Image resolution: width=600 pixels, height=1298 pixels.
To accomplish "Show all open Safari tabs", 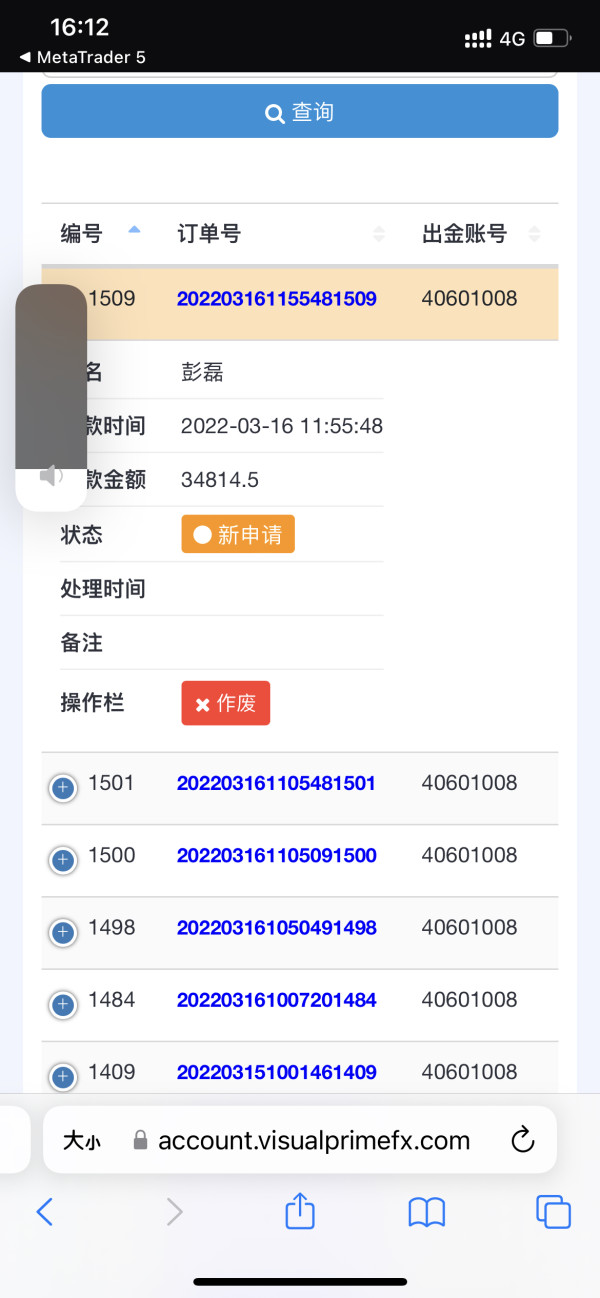I will coord(553,1212).
